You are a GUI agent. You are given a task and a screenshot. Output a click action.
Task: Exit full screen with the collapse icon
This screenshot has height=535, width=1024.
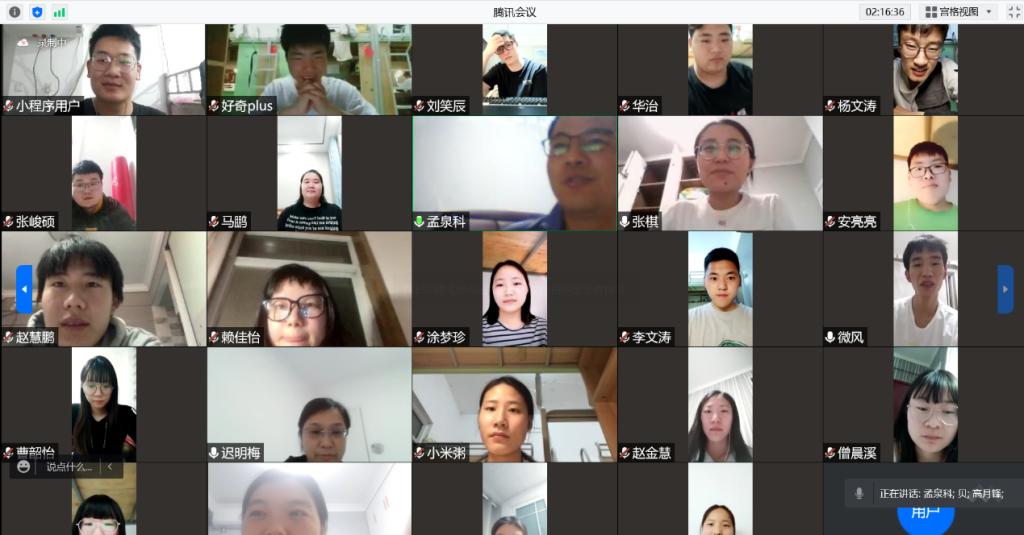pos(1010,12)
